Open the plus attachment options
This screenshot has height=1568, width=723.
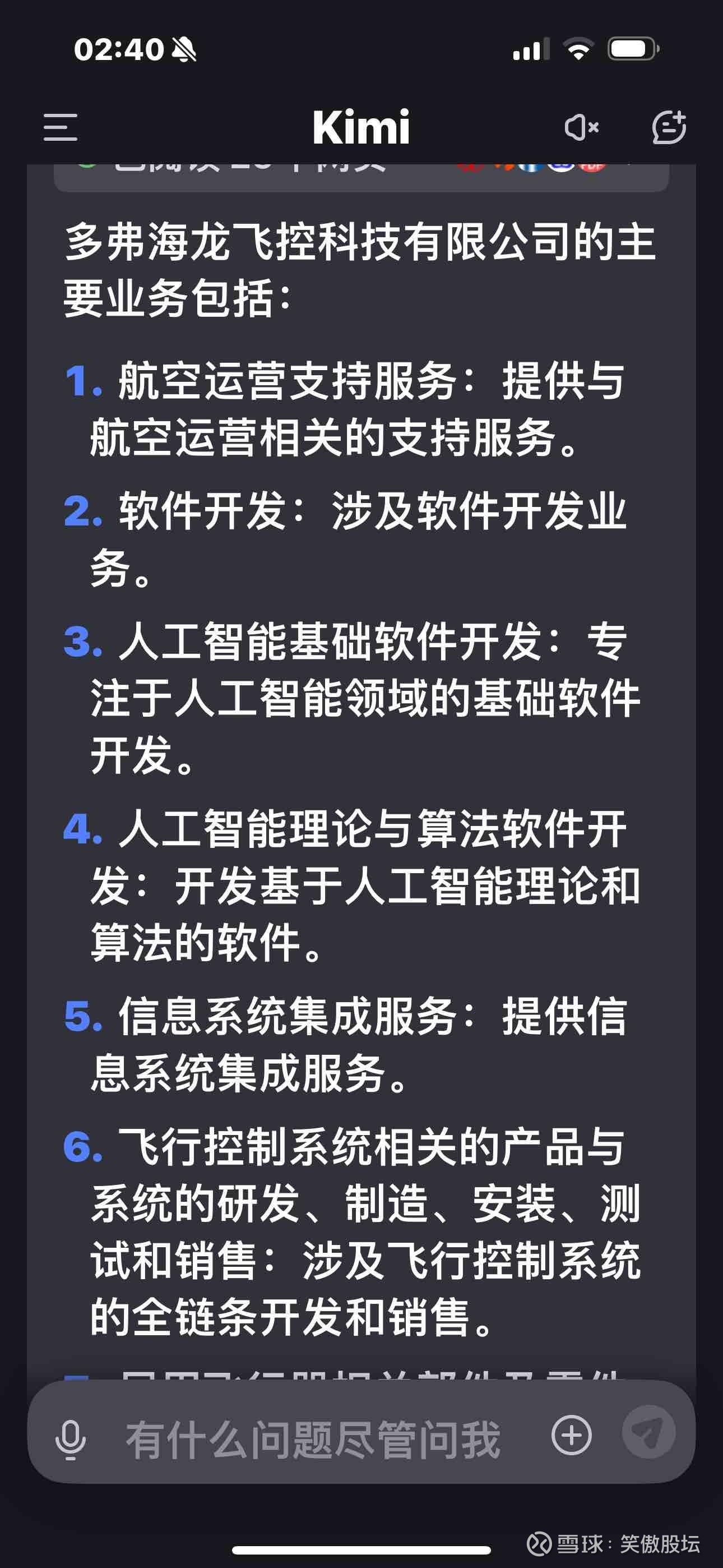click(571, 1435)
